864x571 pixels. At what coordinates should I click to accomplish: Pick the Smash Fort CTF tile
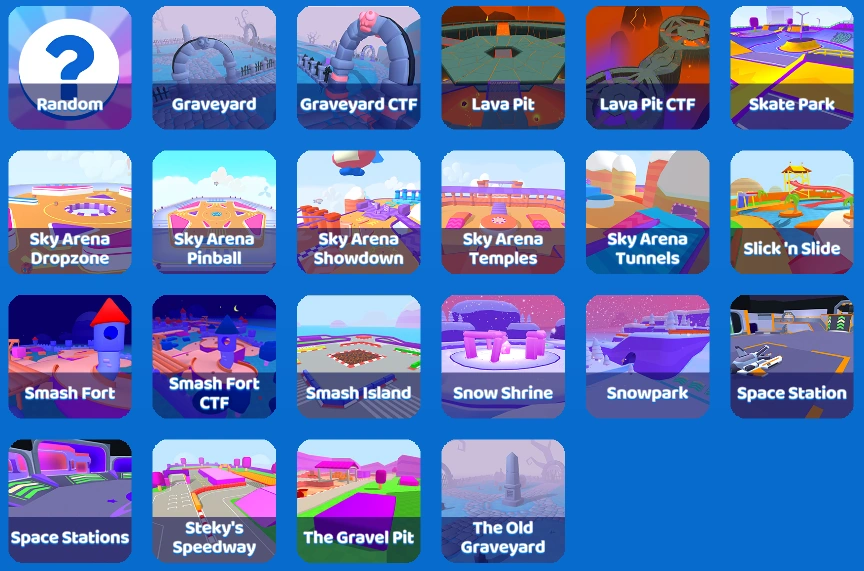[214, 356]
